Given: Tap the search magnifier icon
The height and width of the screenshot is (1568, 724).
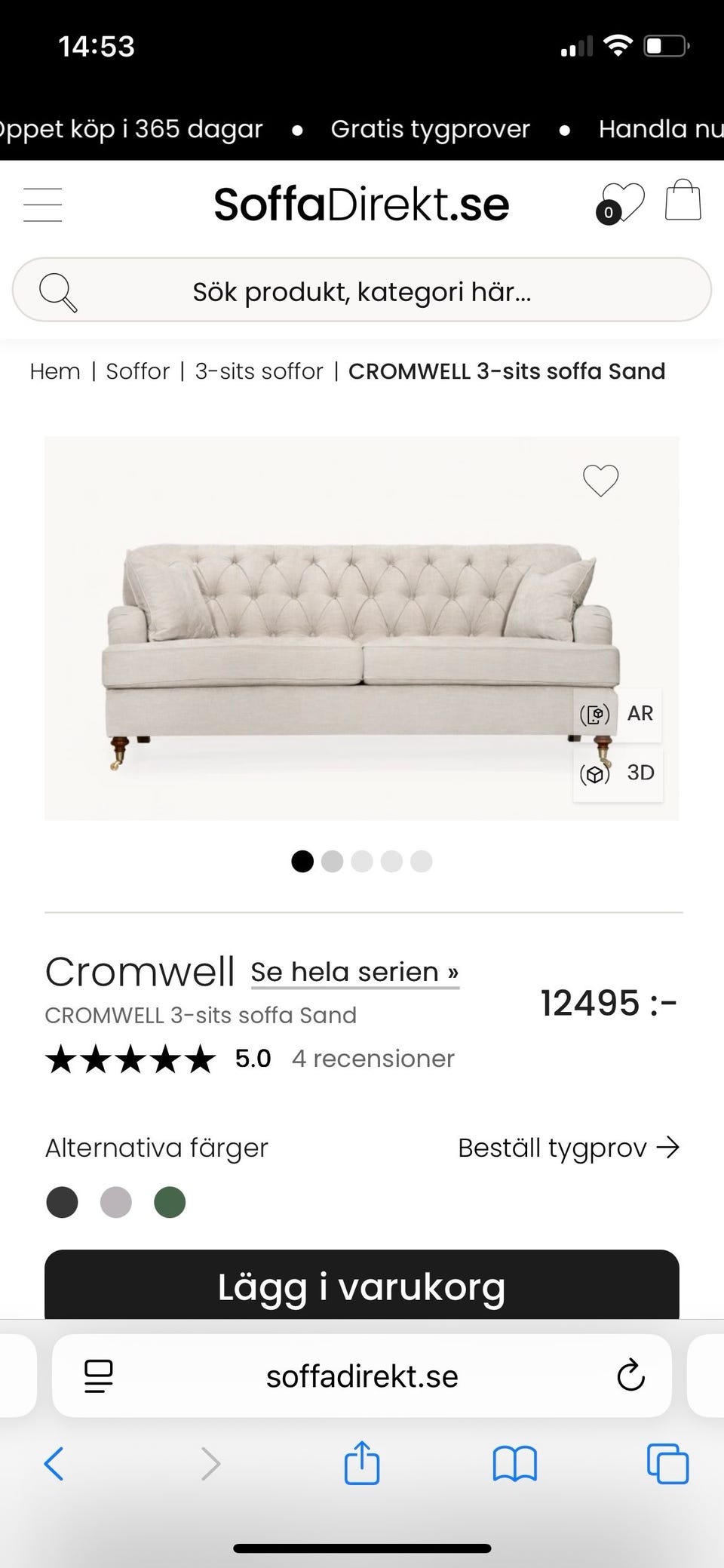Looking at the screenshot, I should click(x=60, y=291).
